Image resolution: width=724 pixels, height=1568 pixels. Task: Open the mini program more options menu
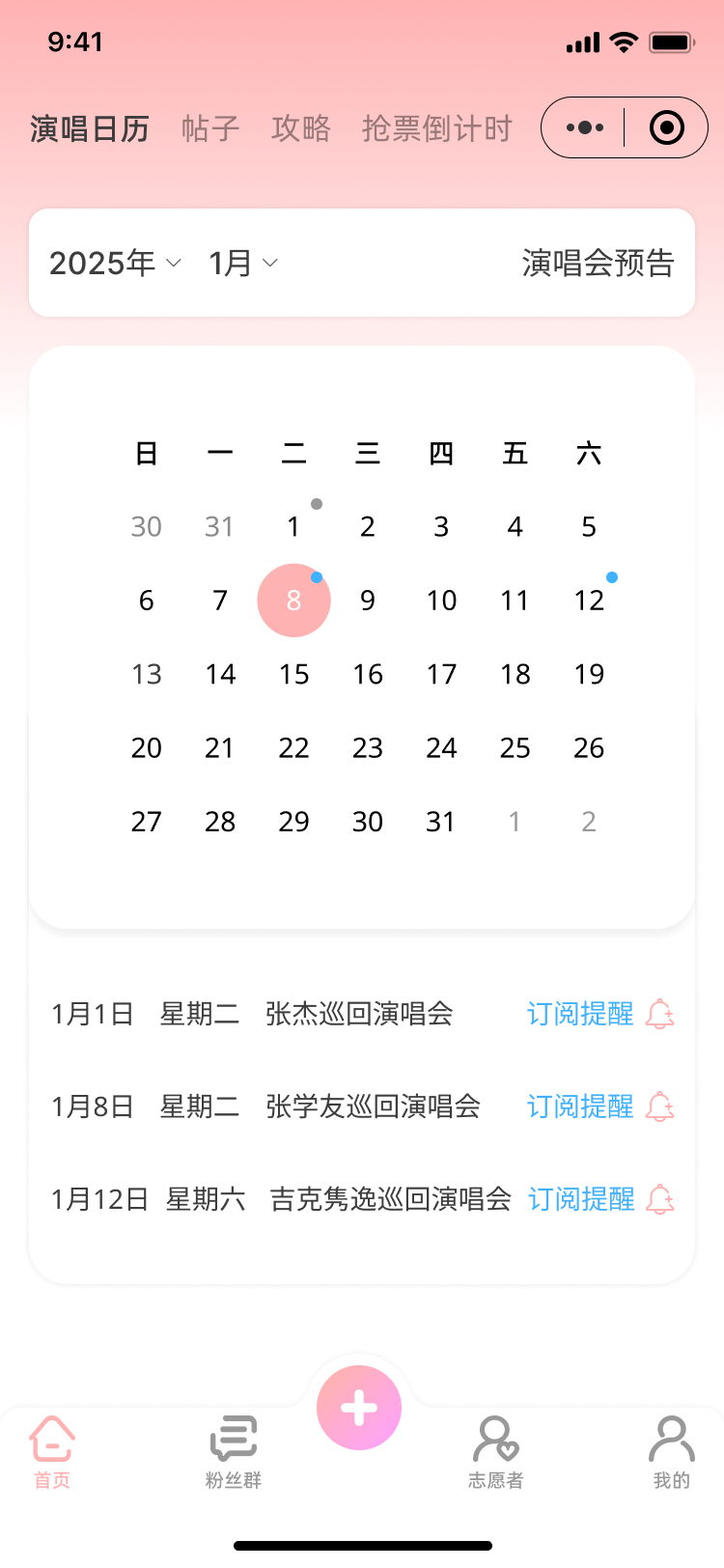pos(584,127)
